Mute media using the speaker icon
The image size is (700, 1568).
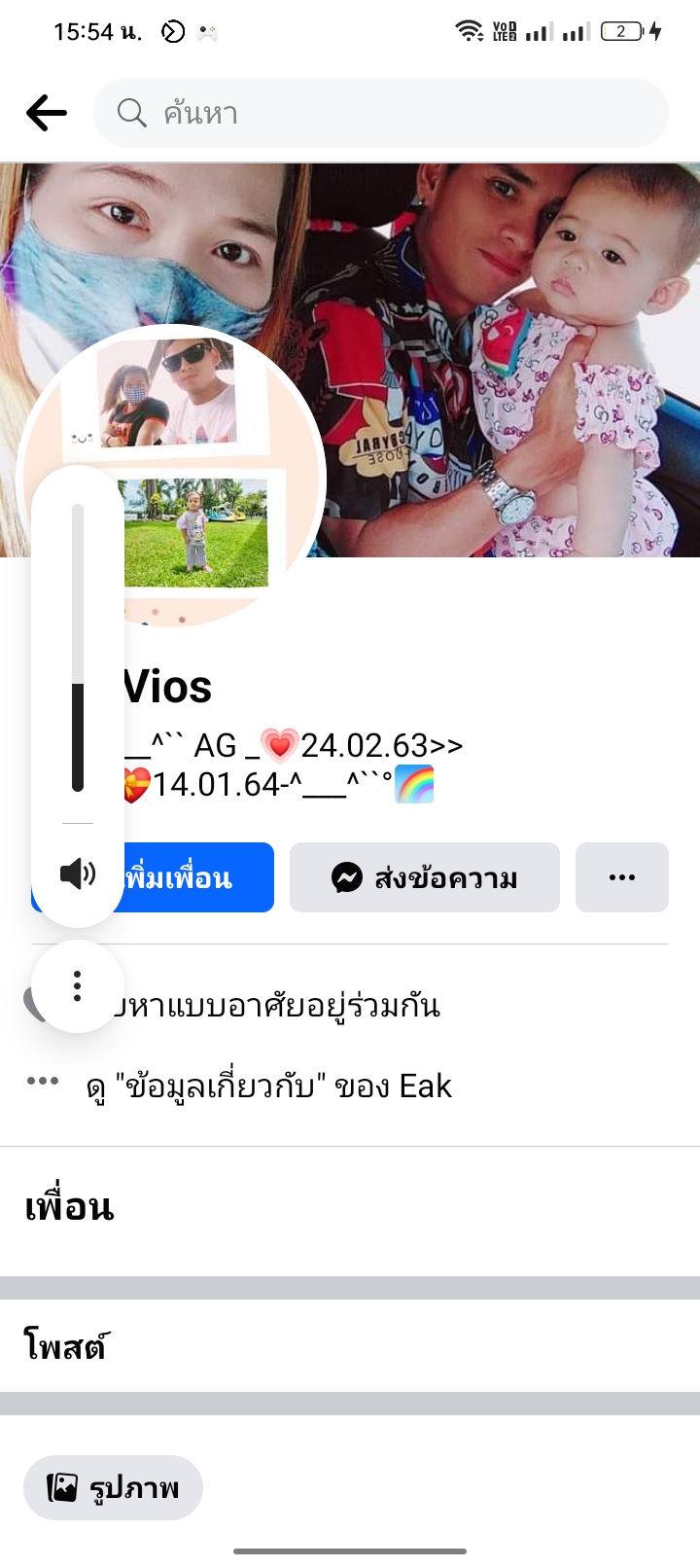(x=78, y=873)
